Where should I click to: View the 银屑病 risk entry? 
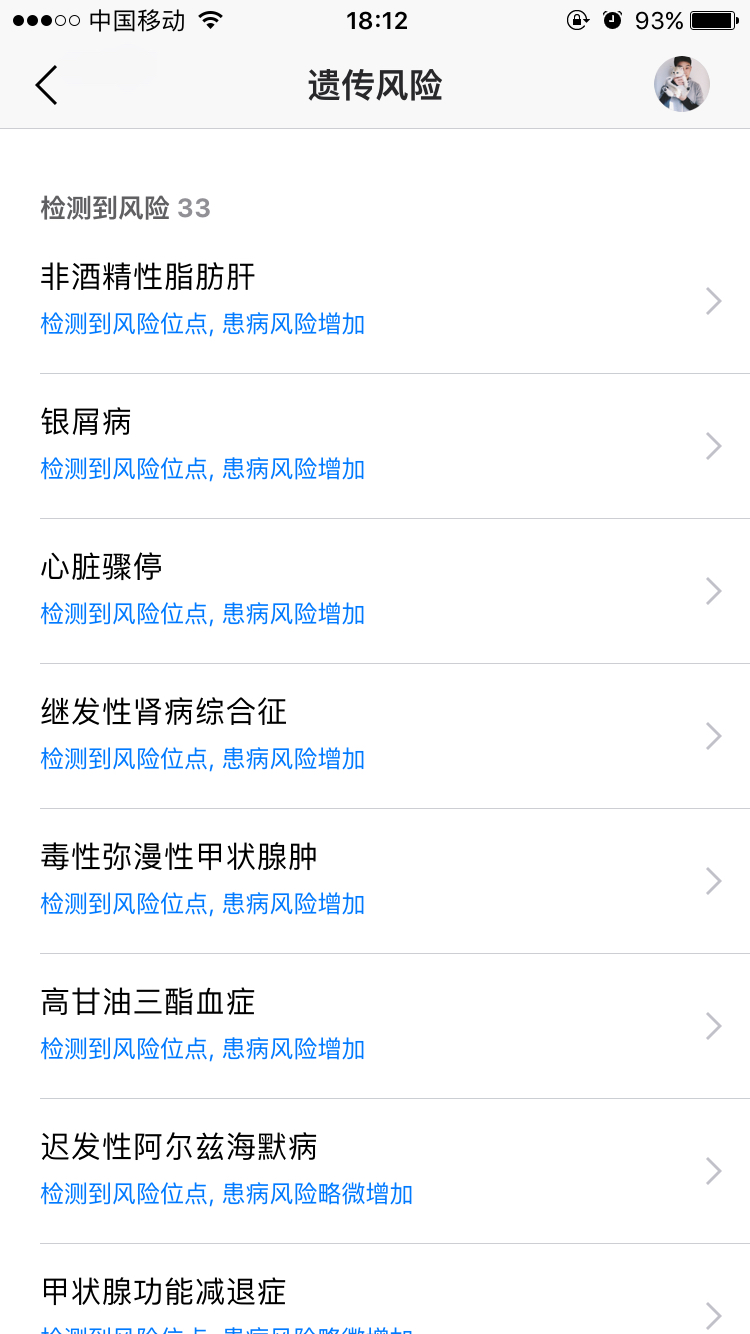[375, 445]
